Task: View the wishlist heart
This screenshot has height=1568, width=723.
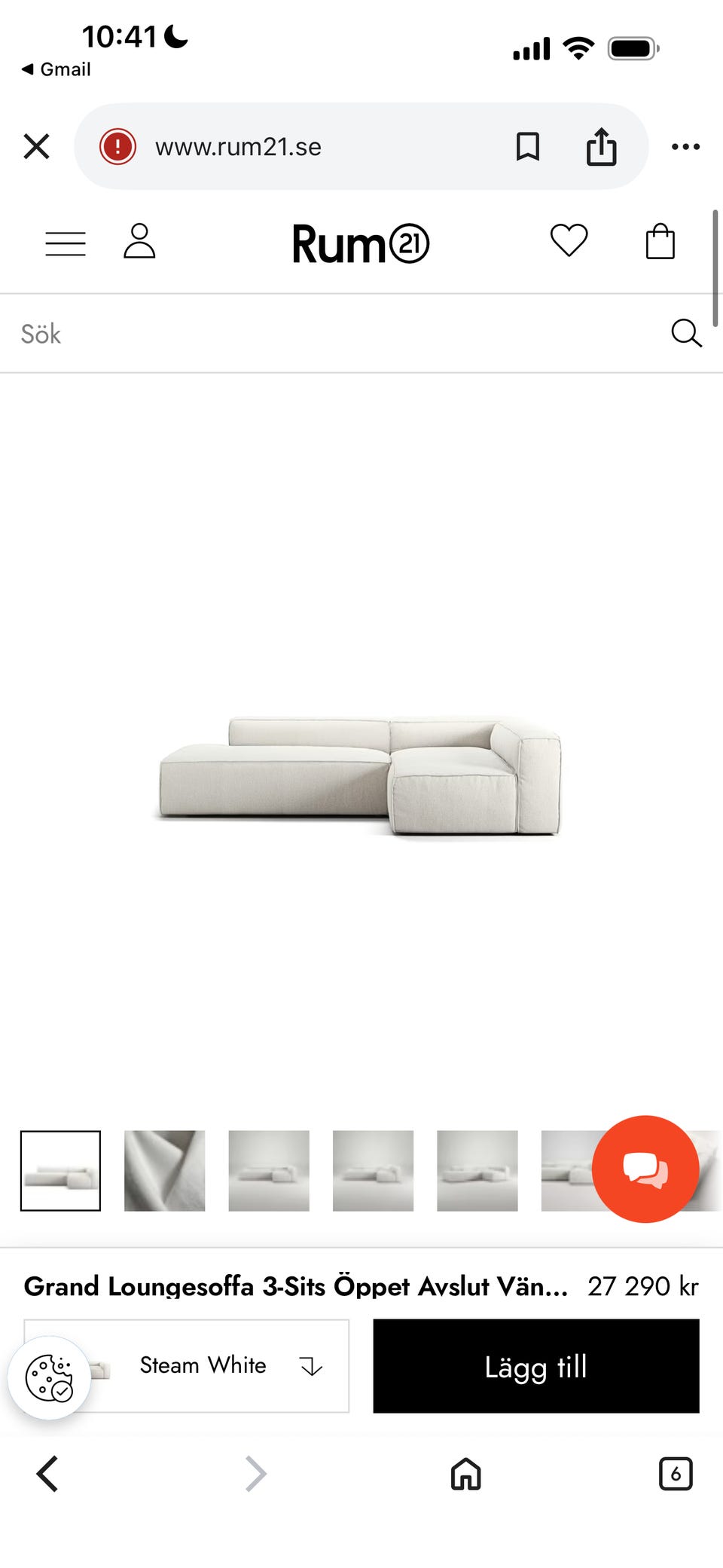Action: [x=569, y=241]
